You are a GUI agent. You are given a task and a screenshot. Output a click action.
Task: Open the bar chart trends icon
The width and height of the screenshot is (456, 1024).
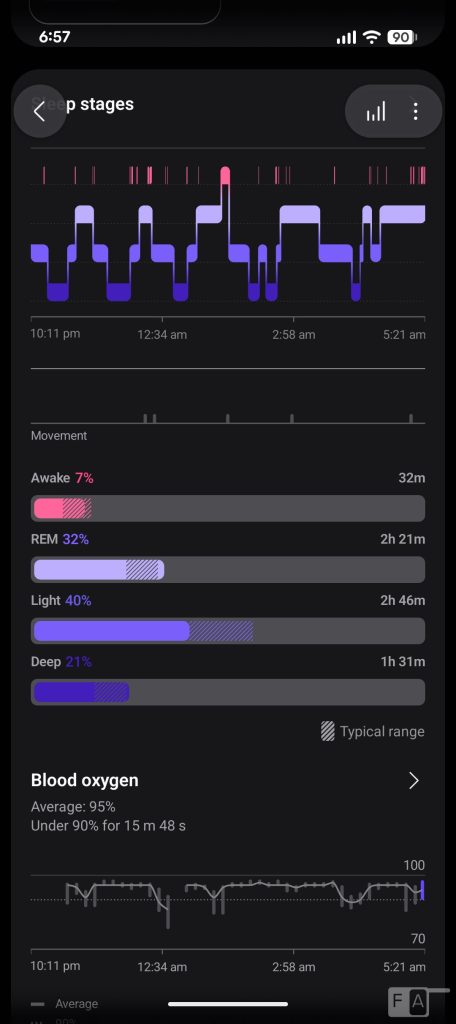[x=376, y=111]
